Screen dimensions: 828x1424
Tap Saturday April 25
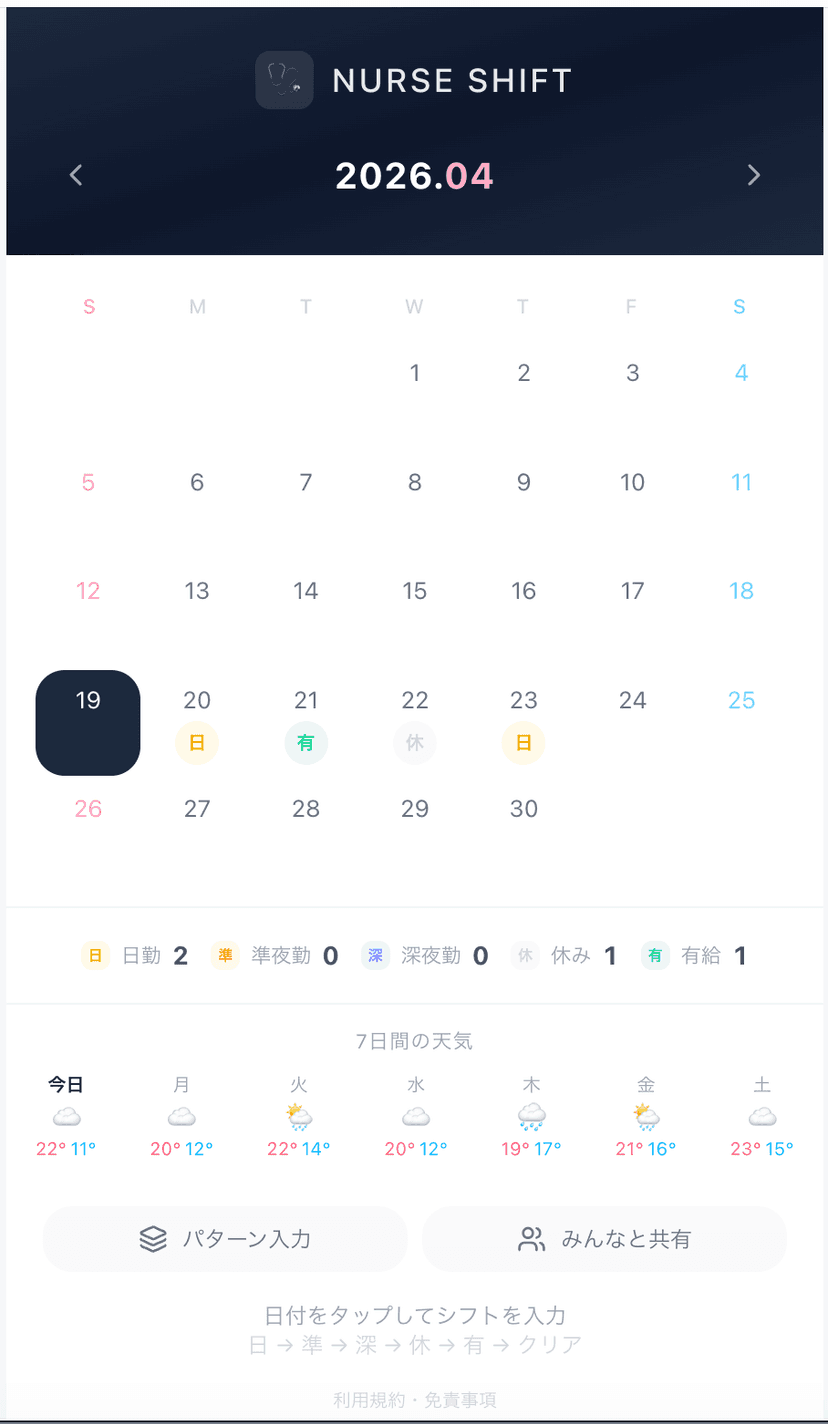[x=741, y=722]
